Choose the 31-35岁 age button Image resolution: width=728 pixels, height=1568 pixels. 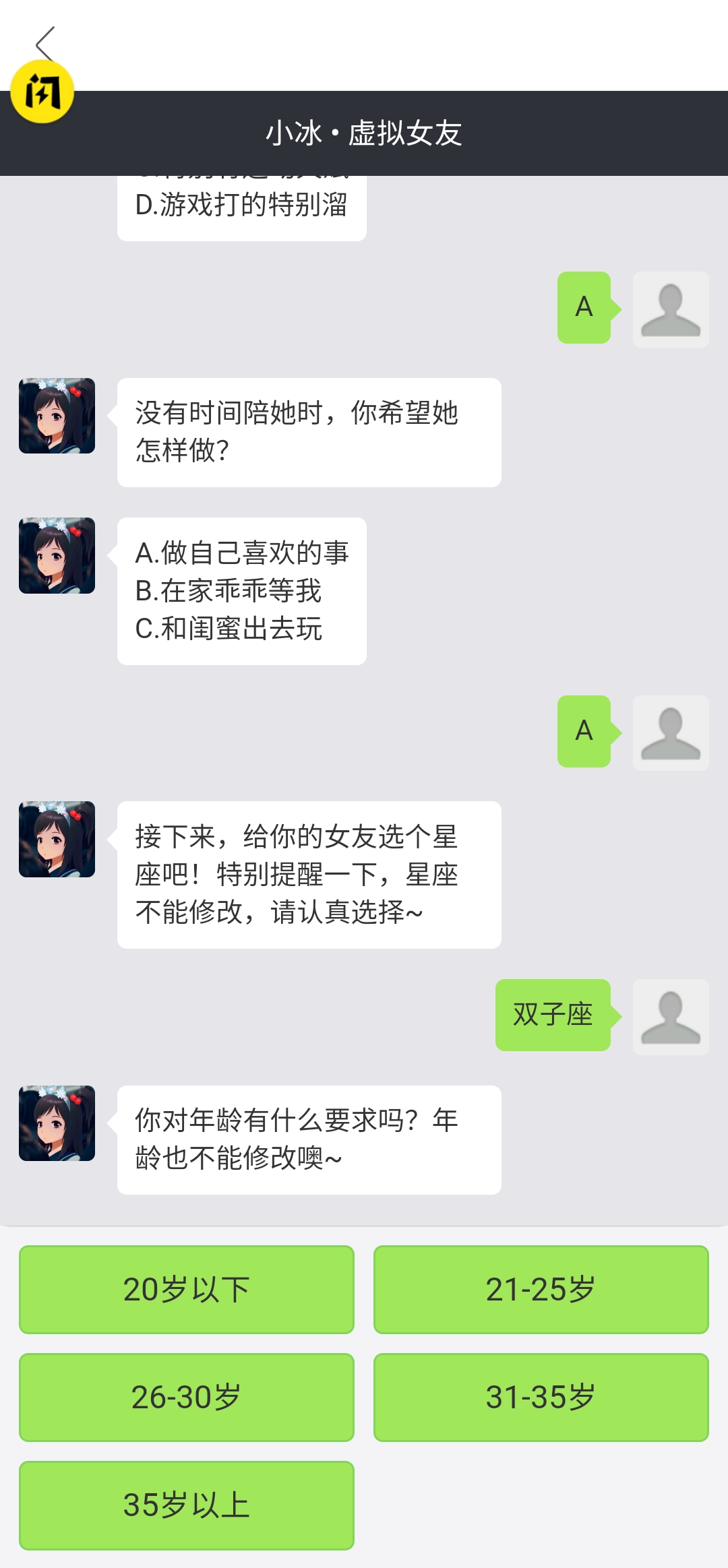pyautogui.click(x=541, y=1397)
